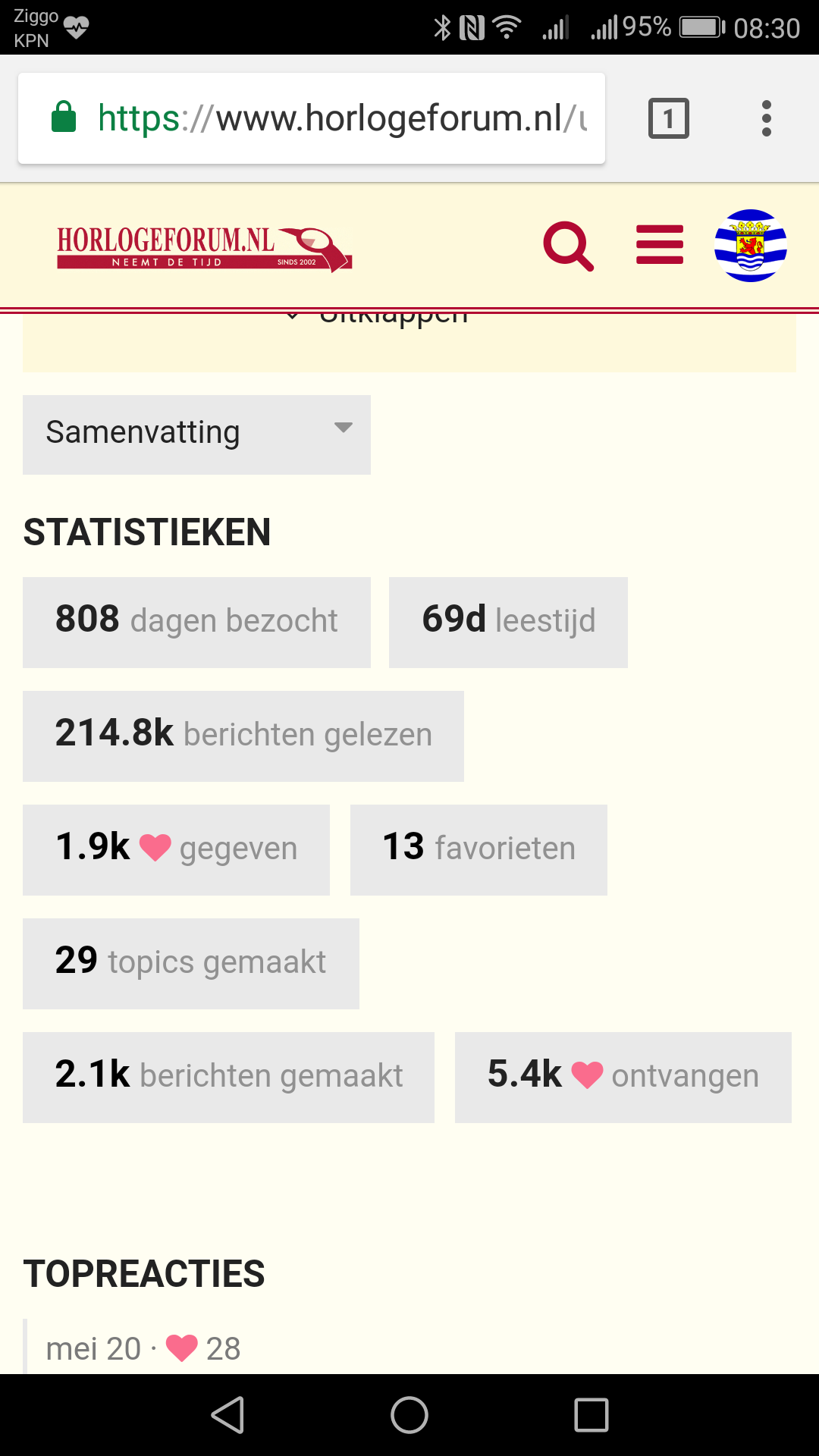View the 29 topics gemaakt
The height and width of the screenshot is (1456, 819).
pyautogui.click(x=191, y=963)
